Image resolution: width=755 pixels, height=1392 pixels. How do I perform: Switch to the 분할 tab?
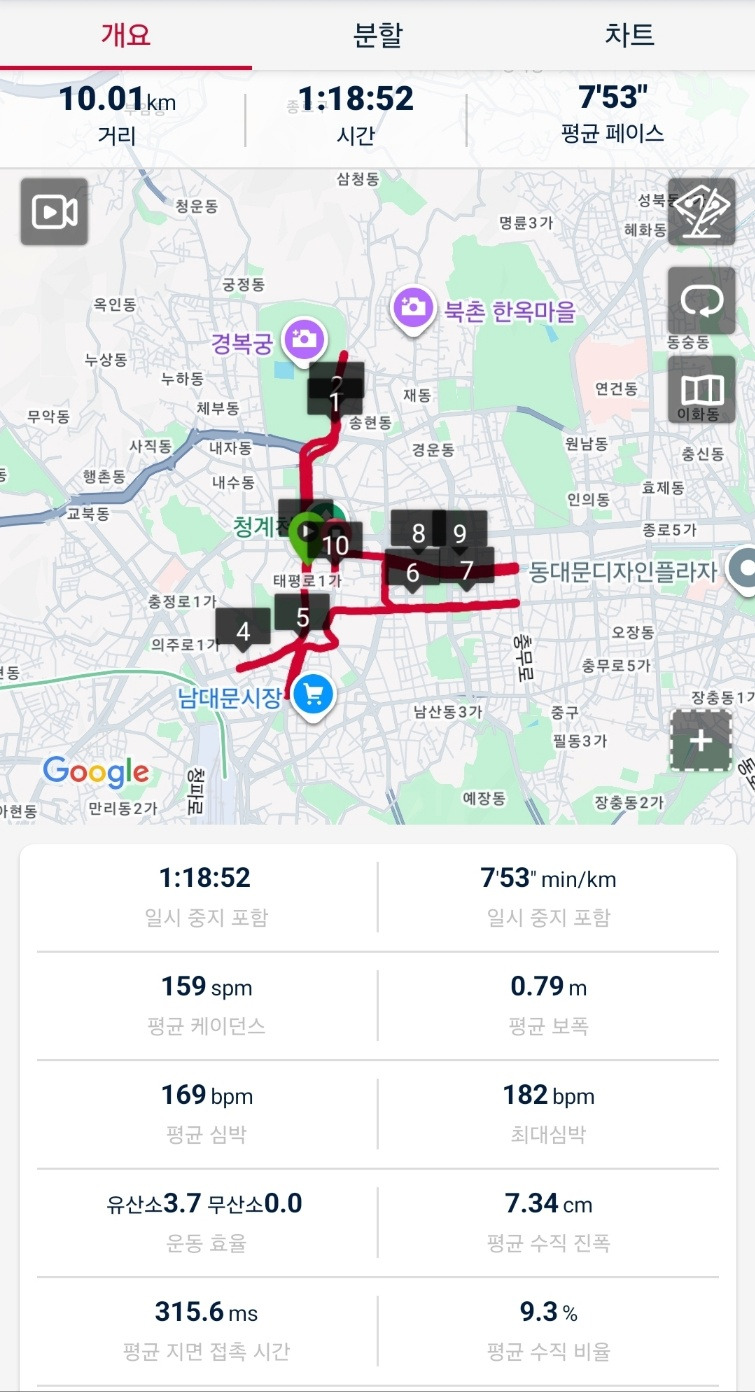[x=378, y=33]
